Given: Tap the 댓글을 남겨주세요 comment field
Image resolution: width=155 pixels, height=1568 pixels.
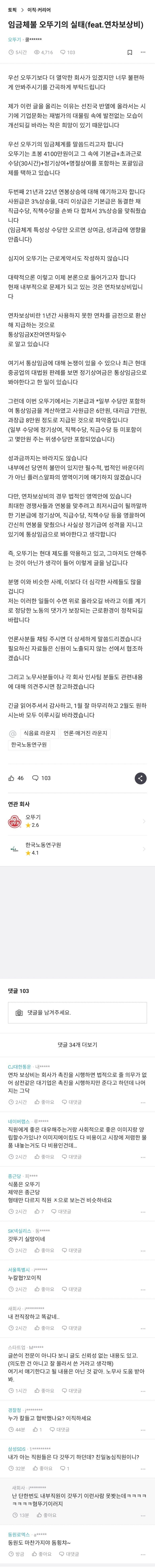Looking at the screenshot, I should (x=77, y=1012).
